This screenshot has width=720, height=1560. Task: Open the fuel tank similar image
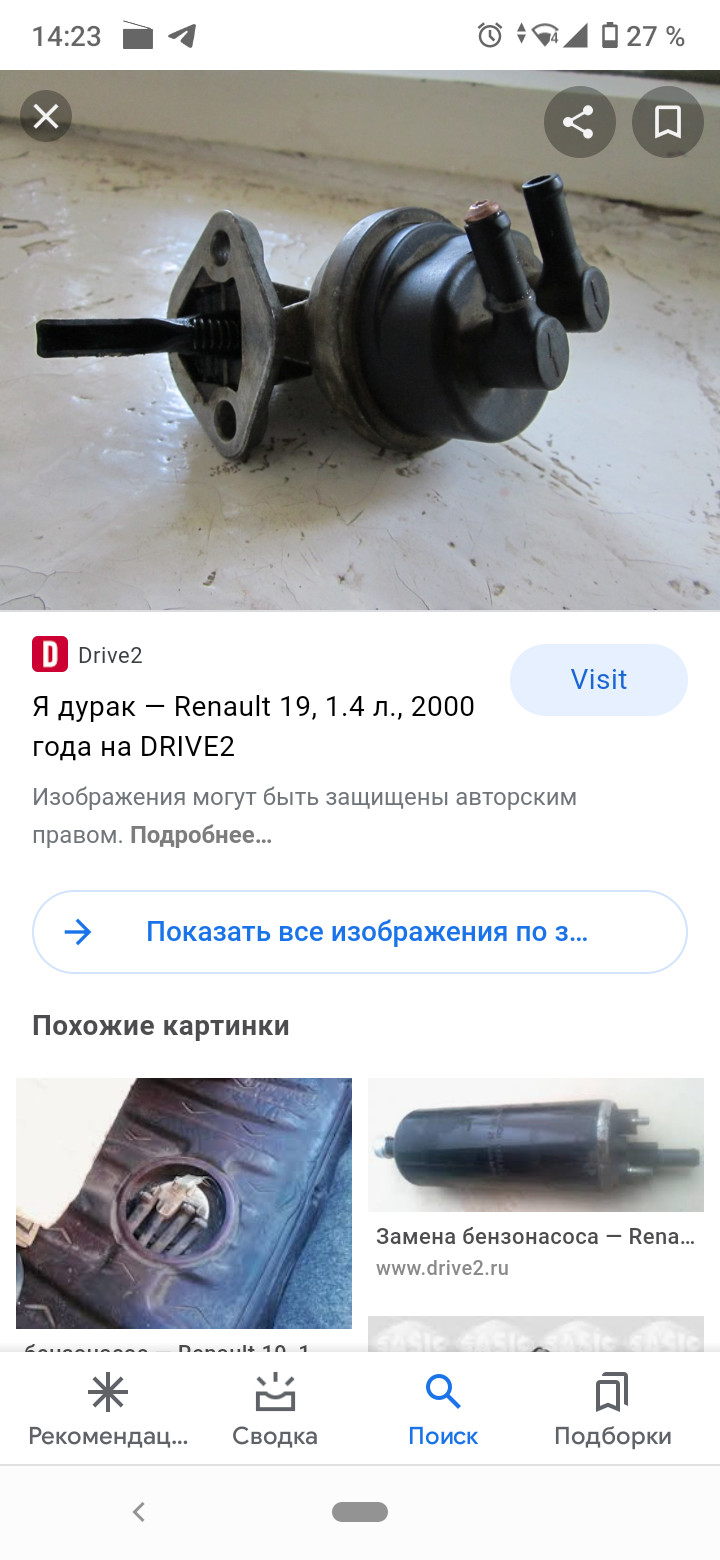click(184, 1202)
